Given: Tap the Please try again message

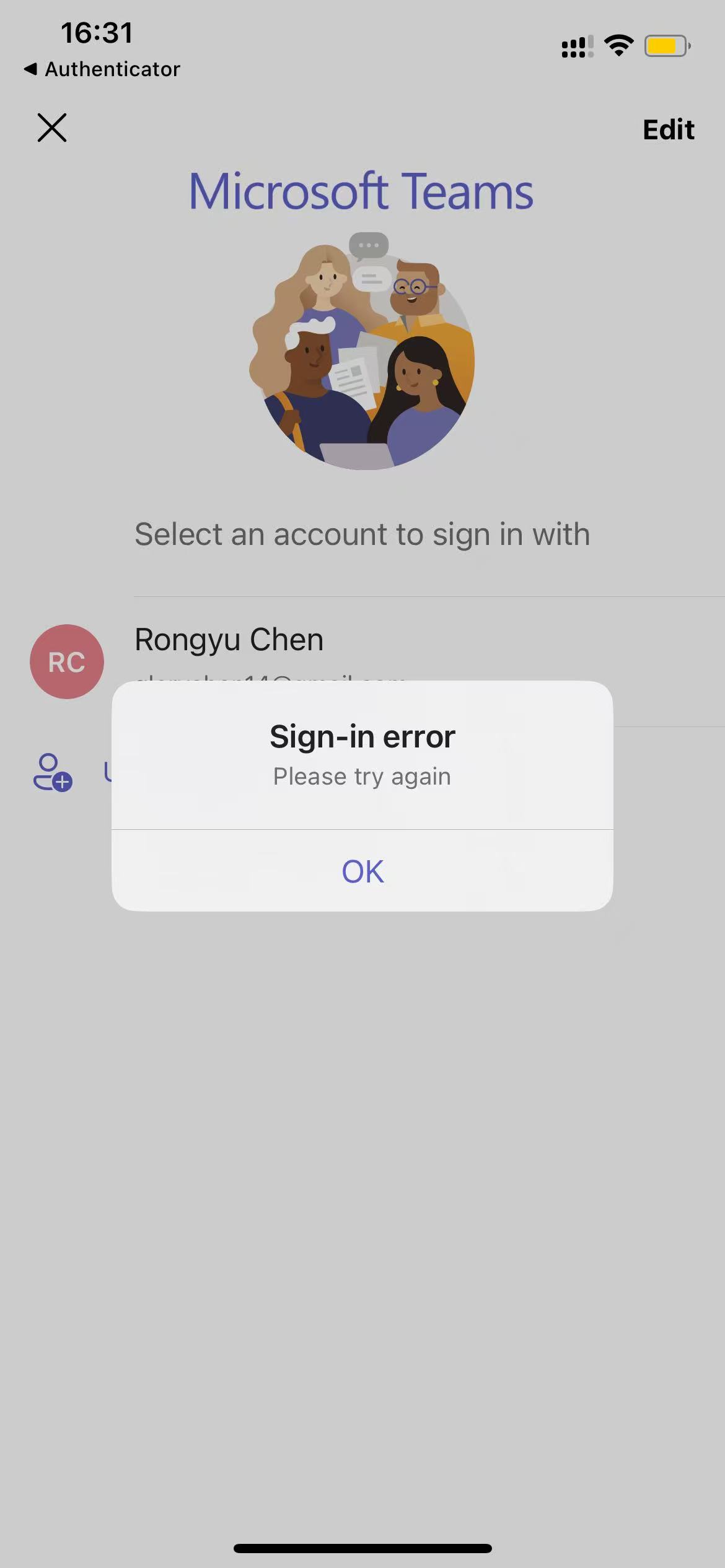Looking at the screenshot, I should (x=362, y=776).
